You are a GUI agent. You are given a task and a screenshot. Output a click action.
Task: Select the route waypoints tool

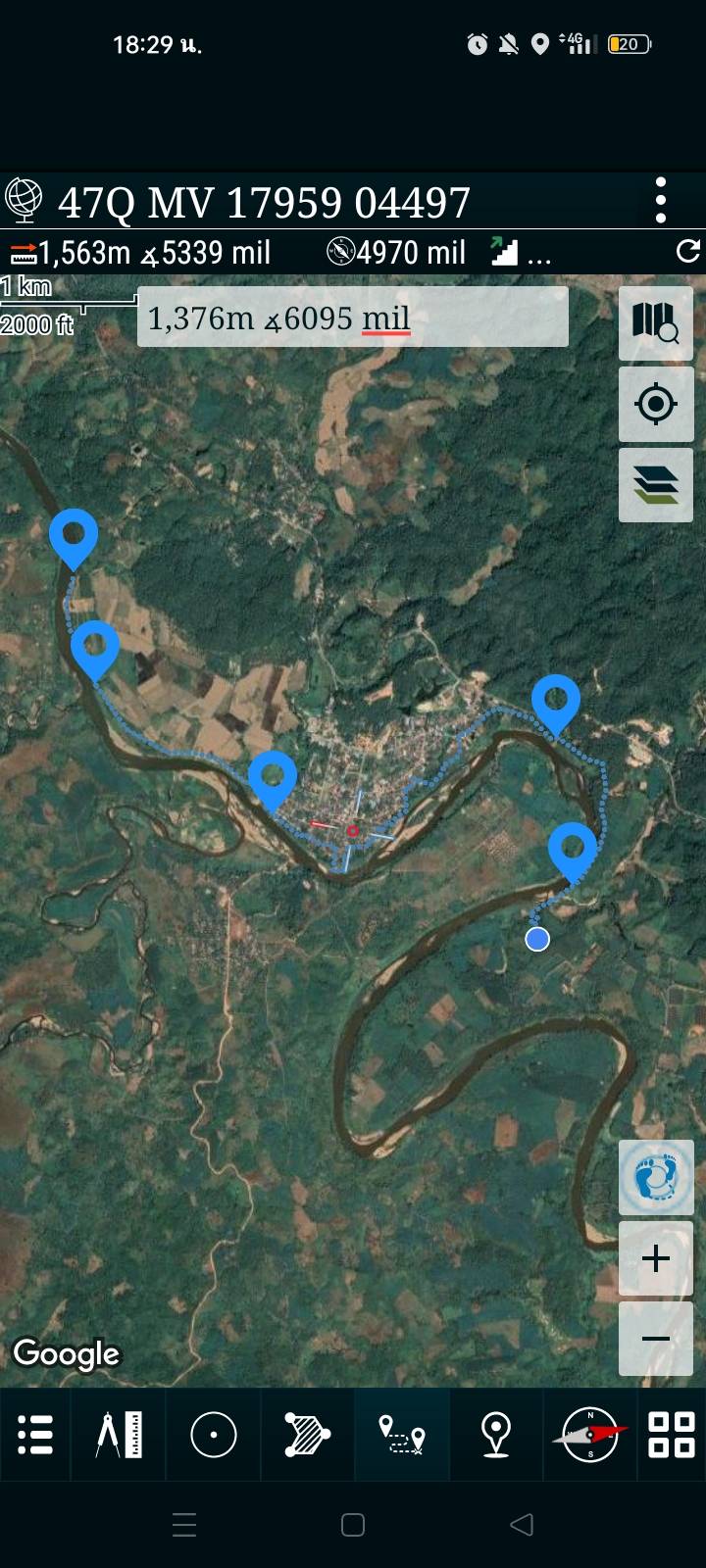[402, 1435]
